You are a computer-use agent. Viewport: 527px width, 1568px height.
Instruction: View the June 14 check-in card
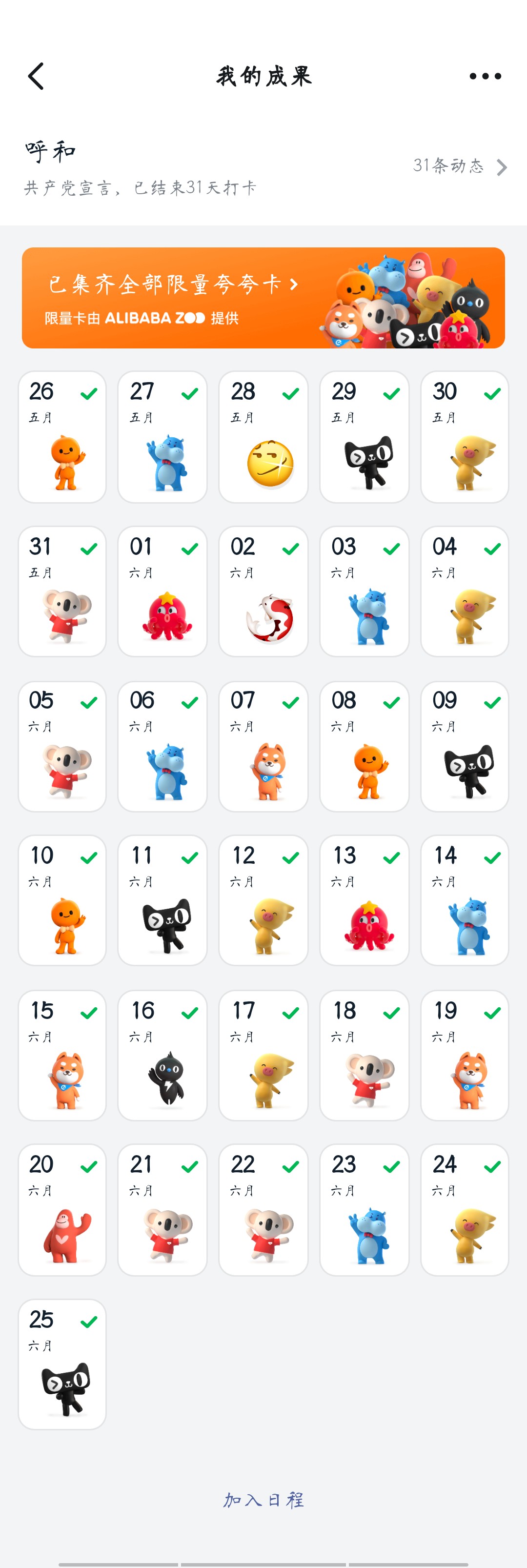pos(465,900)
